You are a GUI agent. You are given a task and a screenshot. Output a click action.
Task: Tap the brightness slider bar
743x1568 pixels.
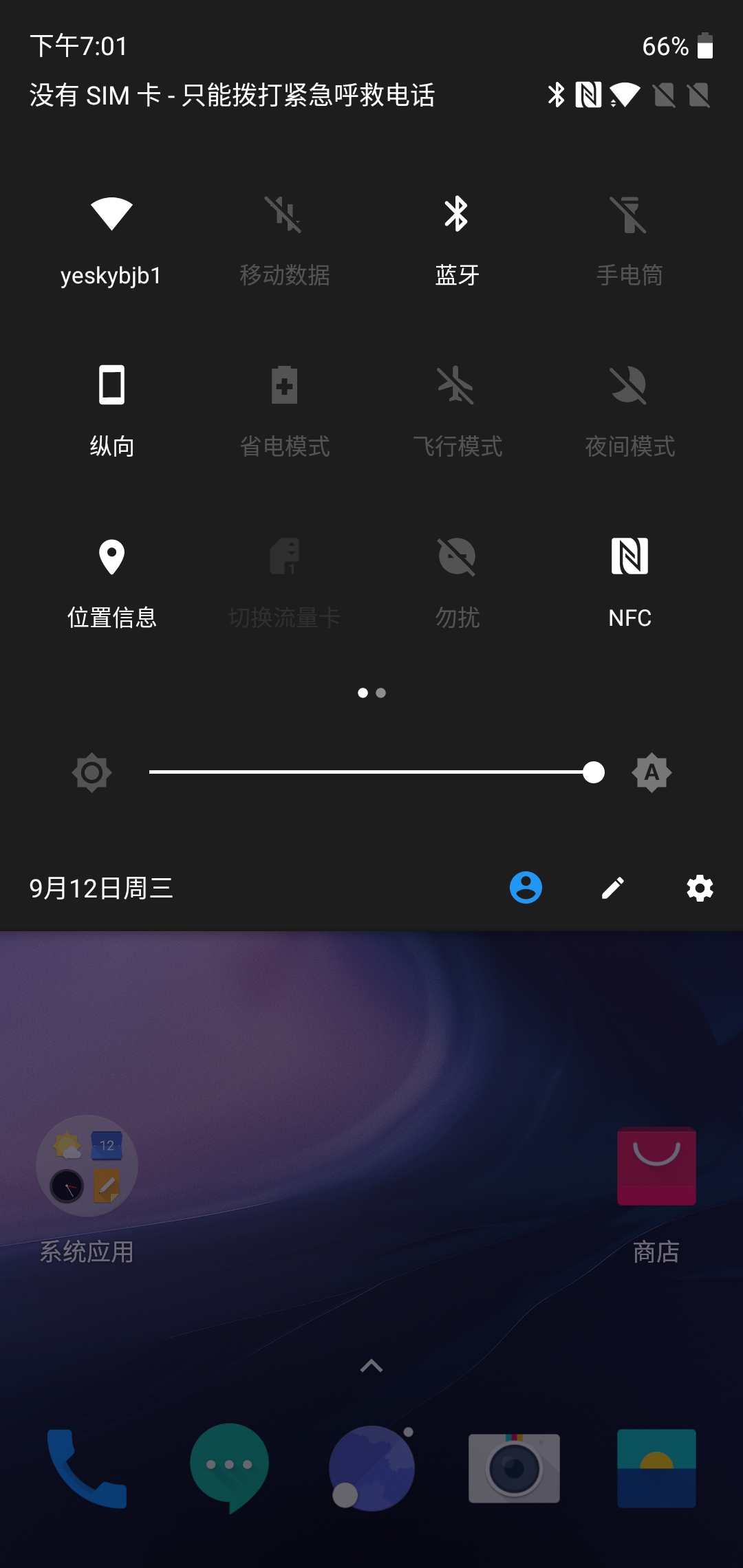click(371, 772)
